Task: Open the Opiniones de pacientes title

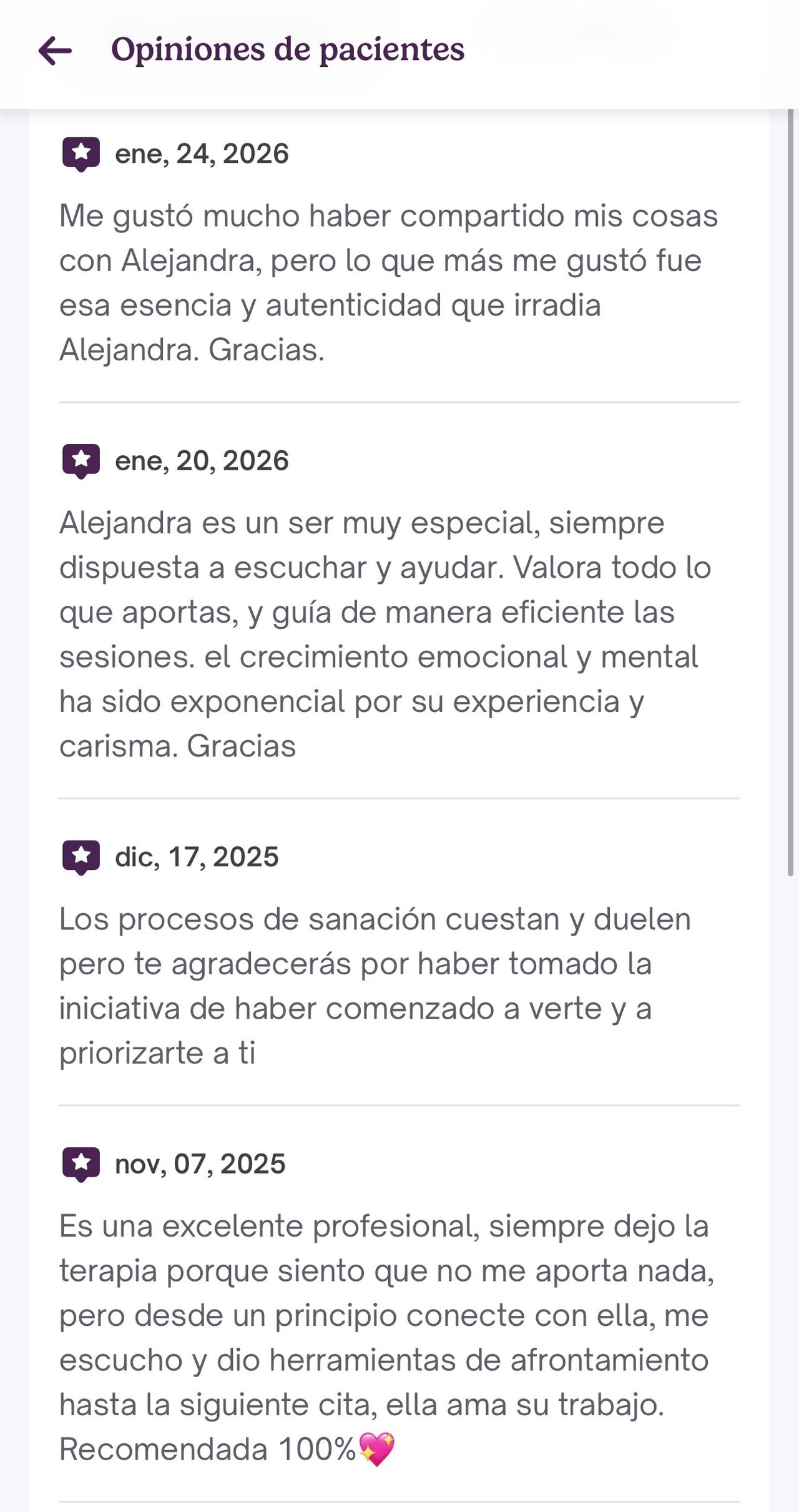Action: click(x=287, y=51)
